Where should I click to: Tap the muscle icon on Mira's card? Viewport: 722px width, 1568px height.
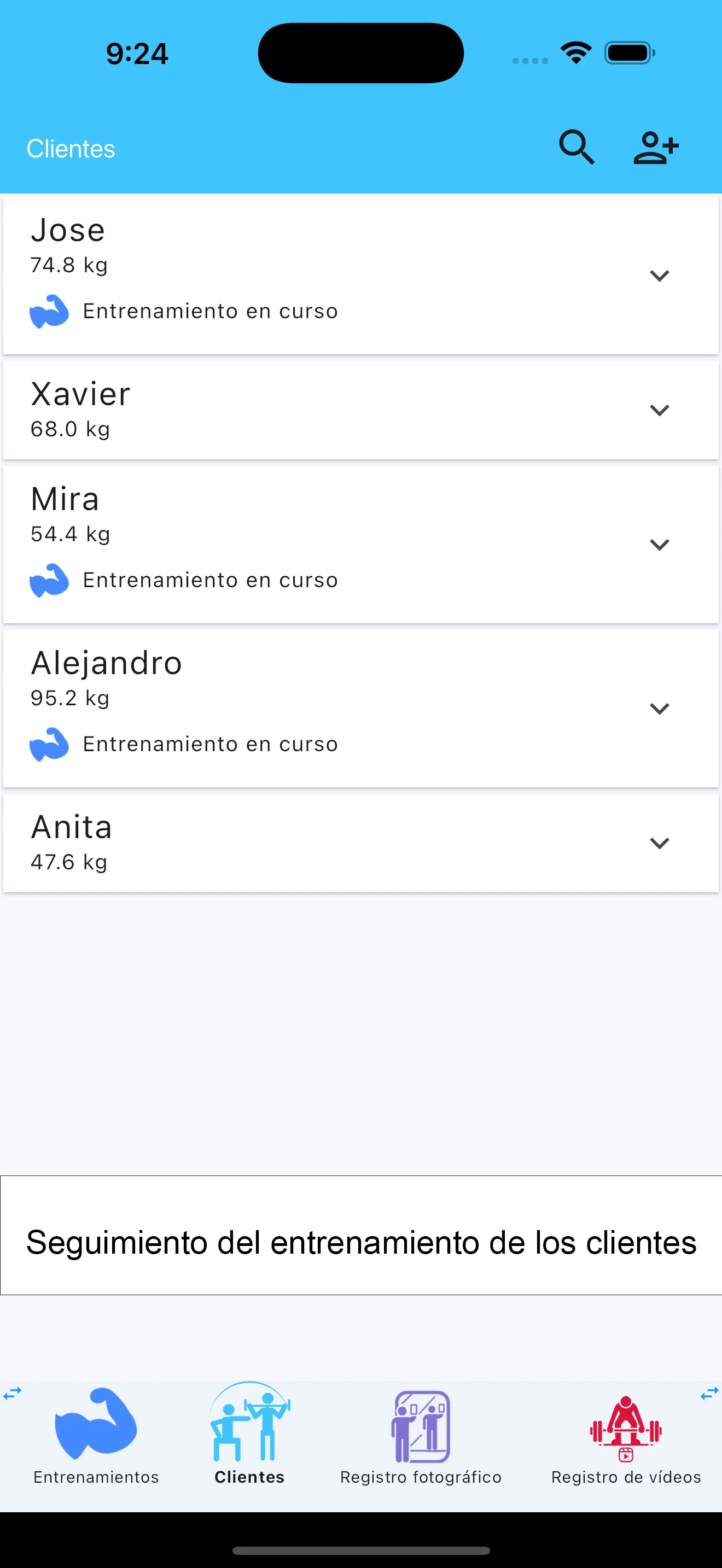pyautogui.click(x=50, y=580)
